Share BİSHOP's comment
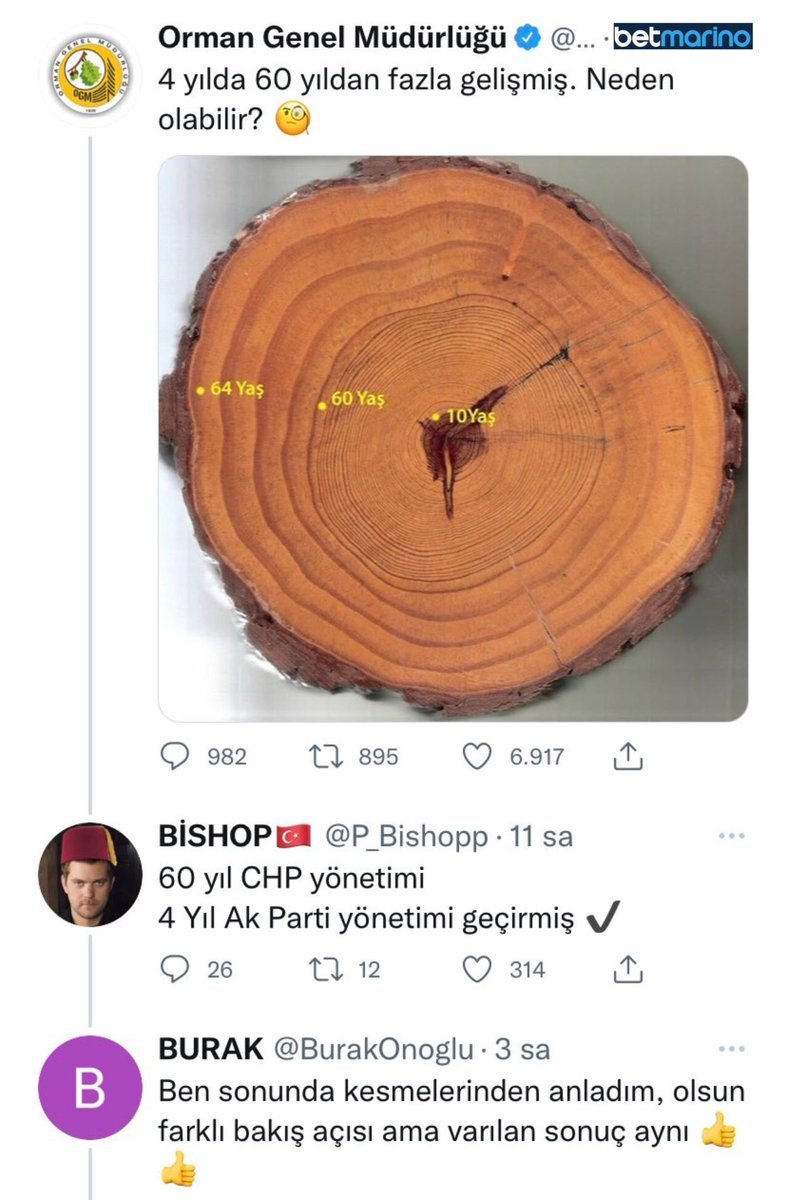This screenshot has width=787, height=1200. (x=626, y=968)
